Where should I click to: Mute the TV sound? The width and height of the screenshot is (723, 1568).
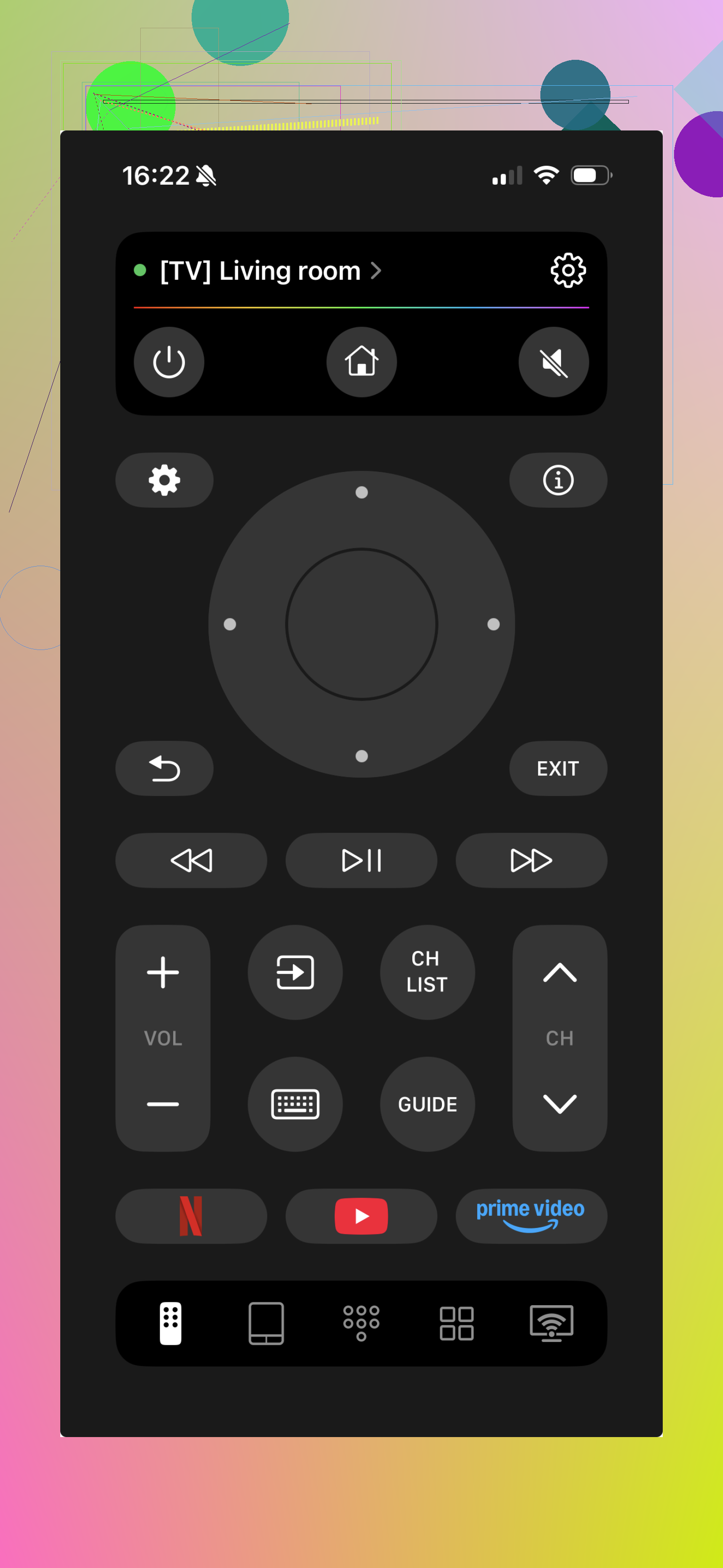pyautogui.click(x=554, y=362)
